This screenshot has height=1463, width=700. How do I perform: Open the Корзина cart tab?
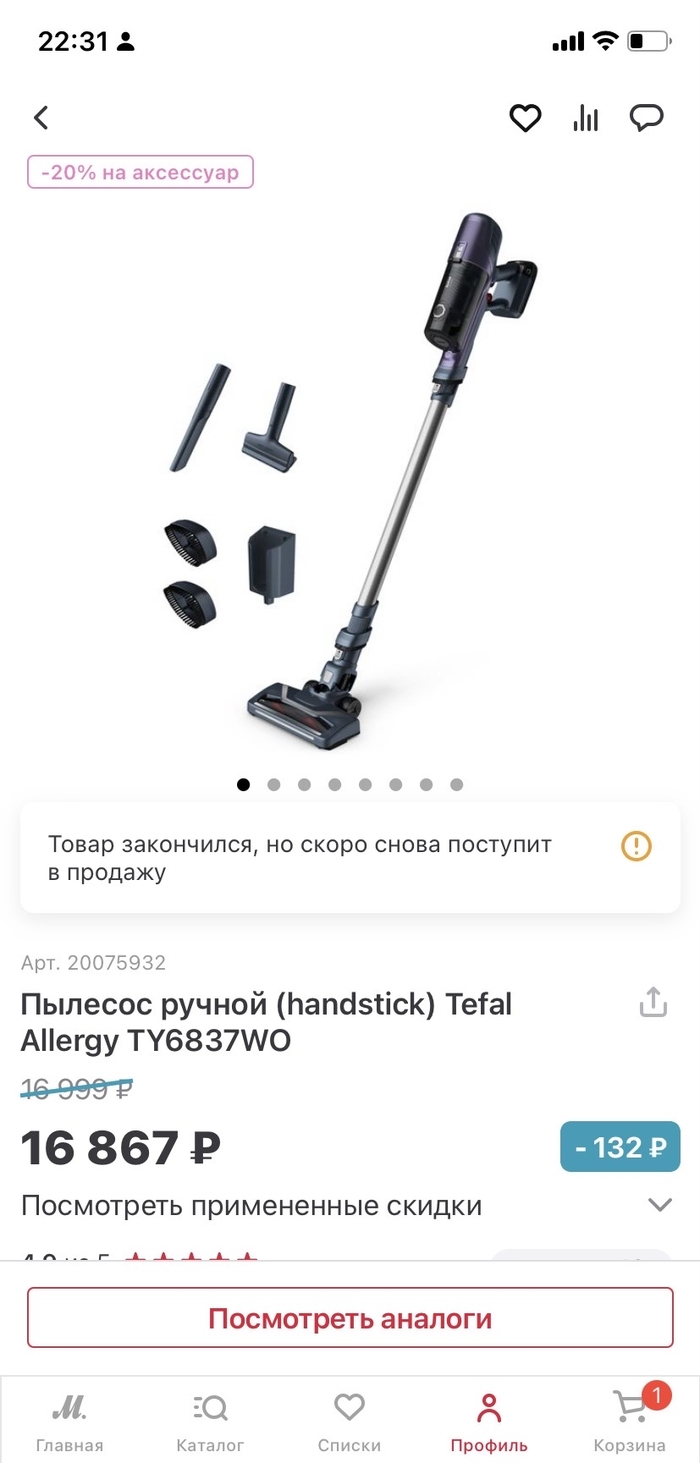tap(629, 1422)
